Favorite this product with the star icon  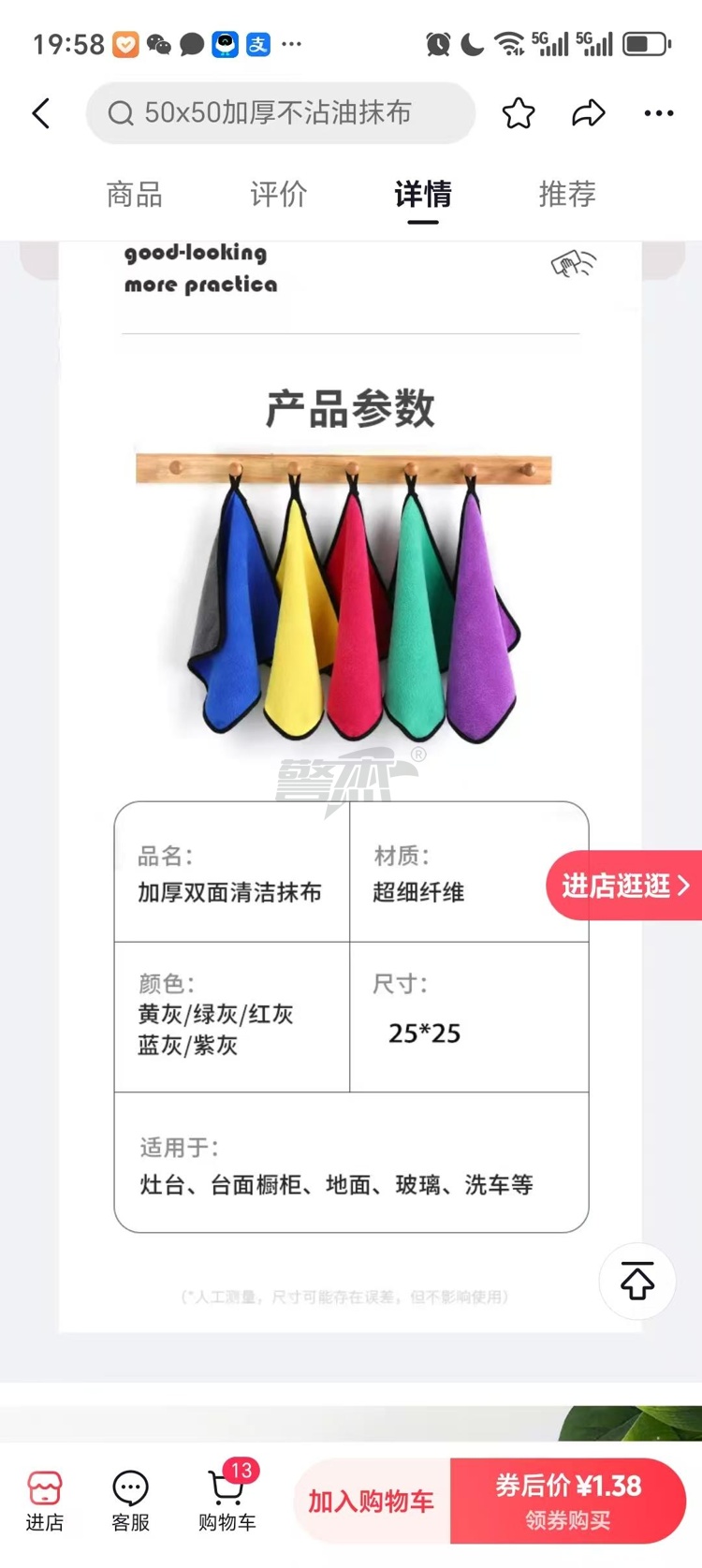click(x=518, y=113)
